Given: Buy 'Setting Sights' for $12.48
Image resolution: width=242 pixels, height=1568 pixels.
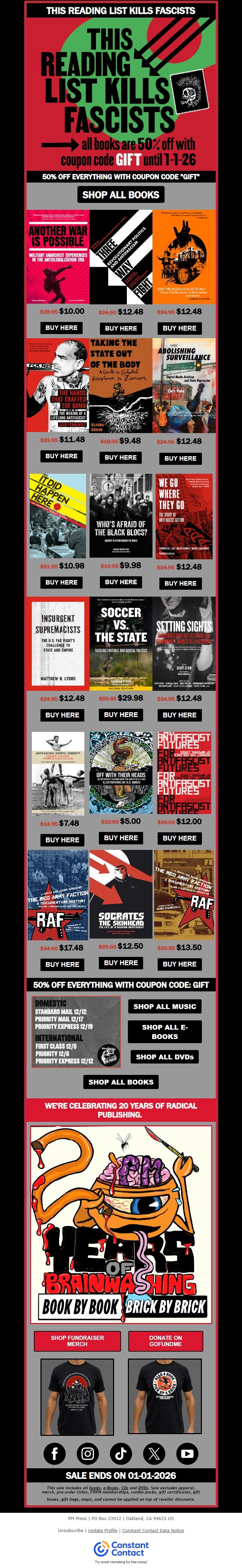Looking at the screenshot, I should (x=179, y=715).
